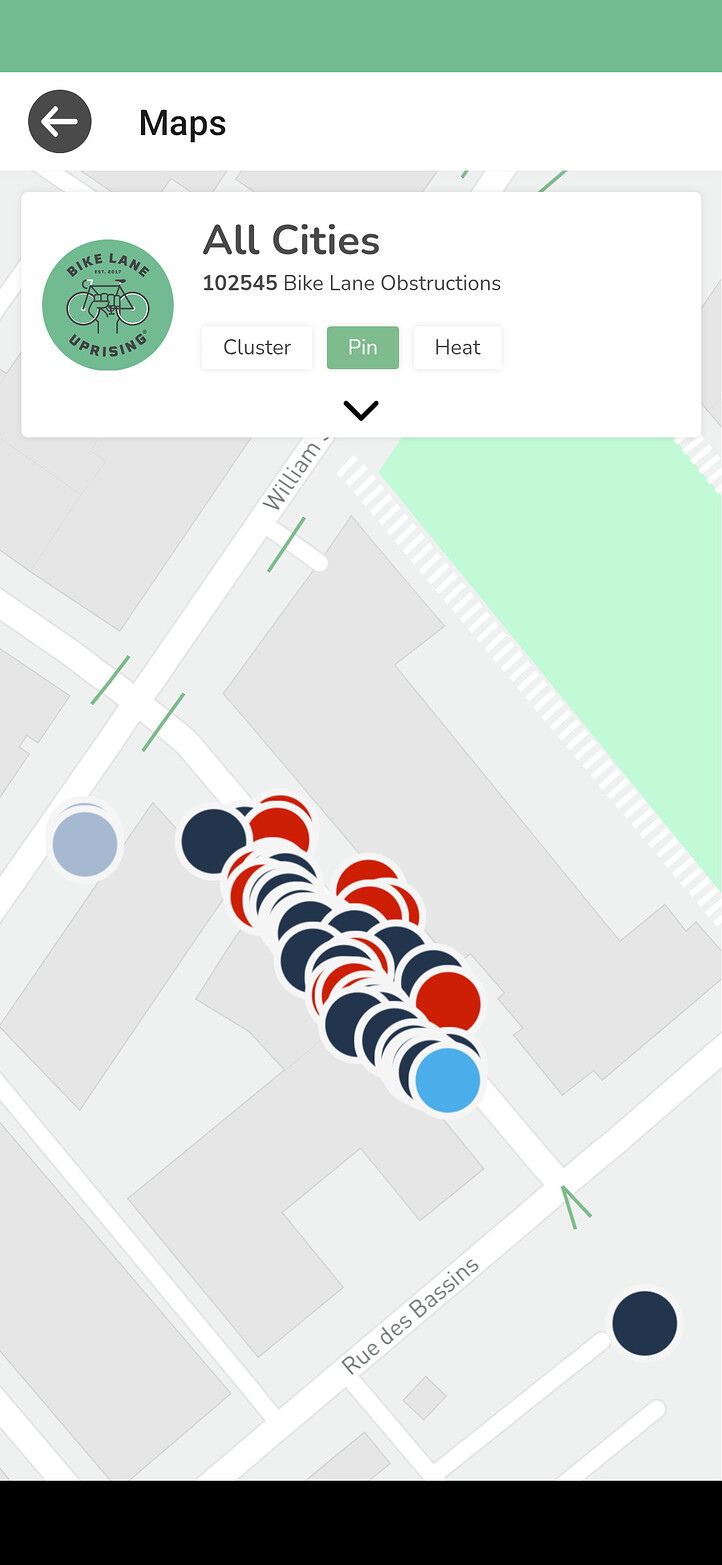Select the lone navy pin below Rue des Bassins
This screenshot has height=1565, width=722.
pos(645,1323)
